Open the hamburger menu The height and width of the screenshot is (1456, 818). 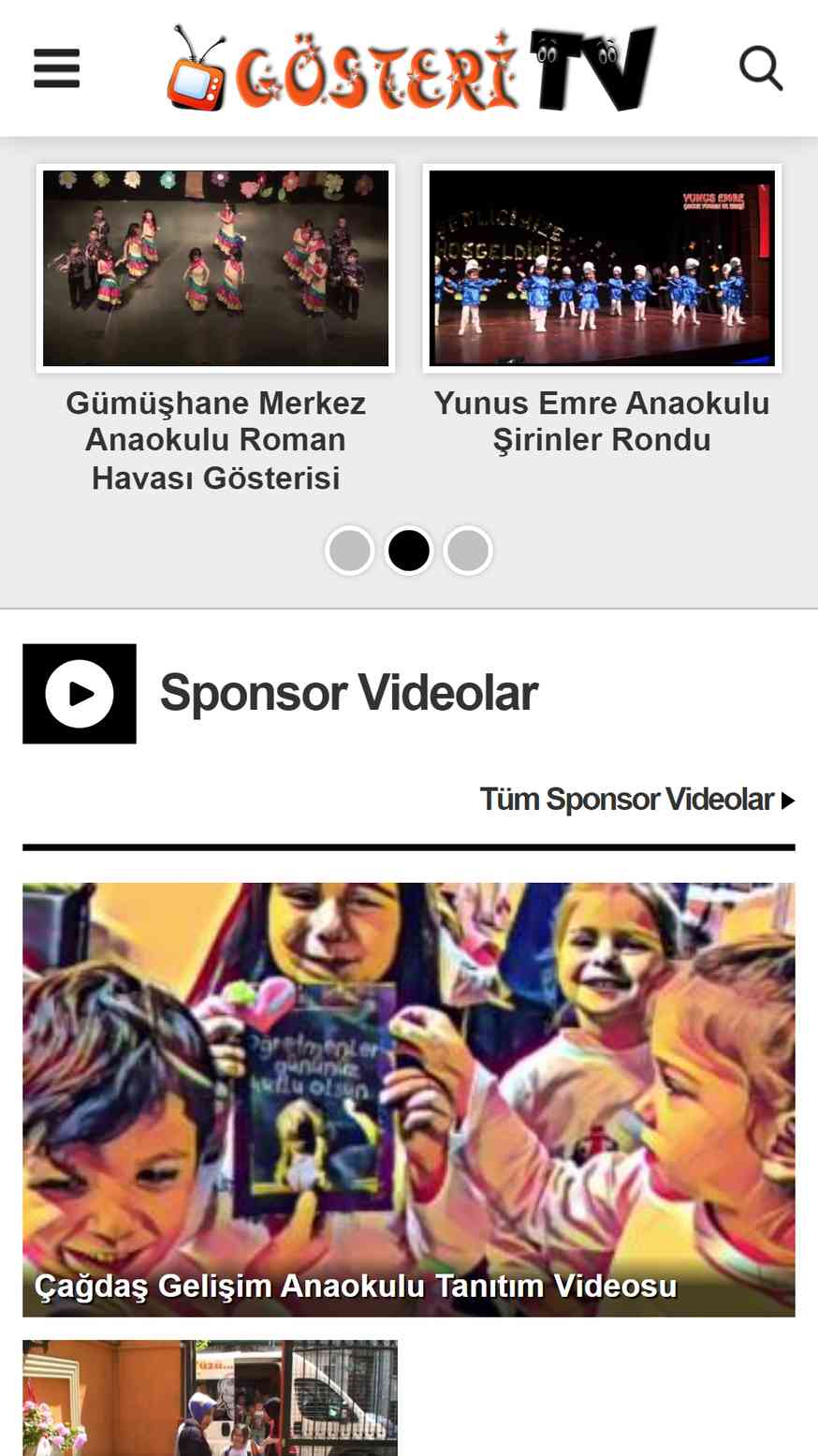pyautogui.click(x=56, y=68)
